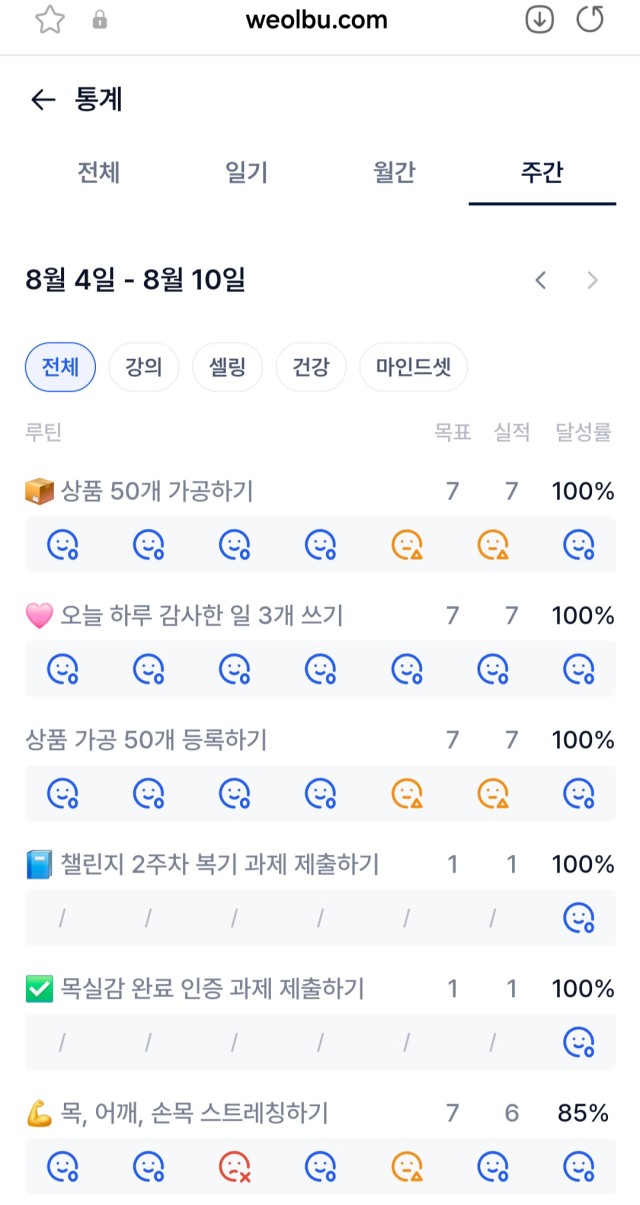This screenshot has height=1205, width=640.
Task: Open the 월간 statistics tab
Action: click(x=394, y=172)
